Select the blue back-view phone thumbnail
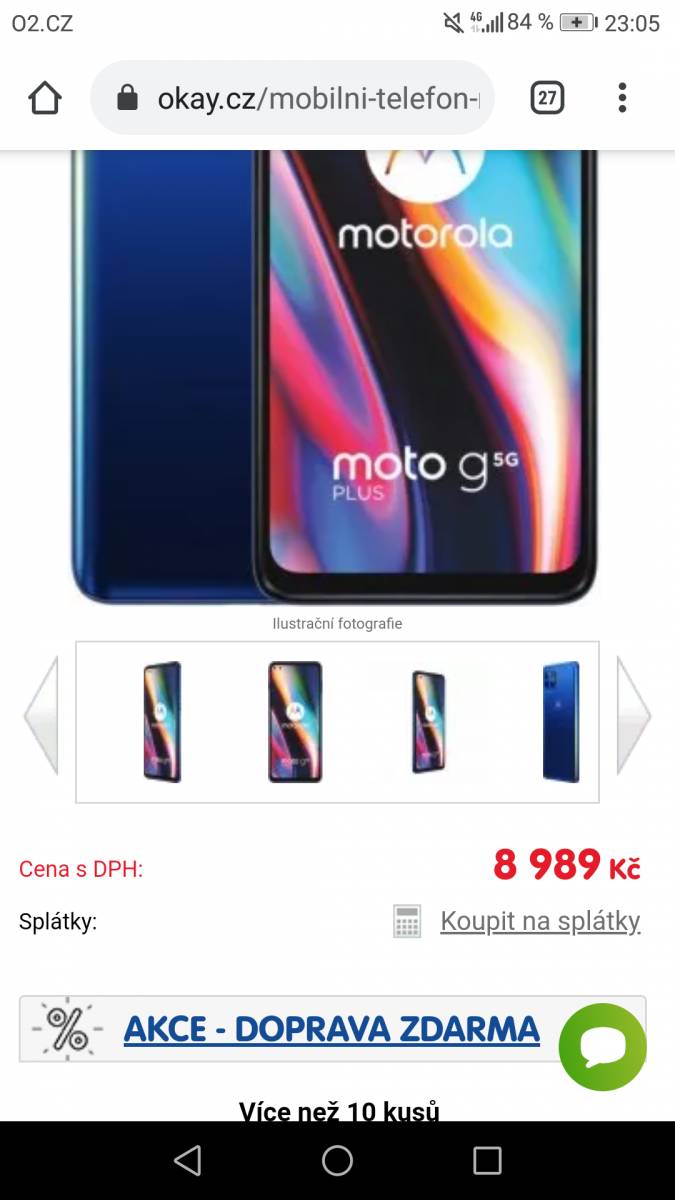 coord(562,722)
